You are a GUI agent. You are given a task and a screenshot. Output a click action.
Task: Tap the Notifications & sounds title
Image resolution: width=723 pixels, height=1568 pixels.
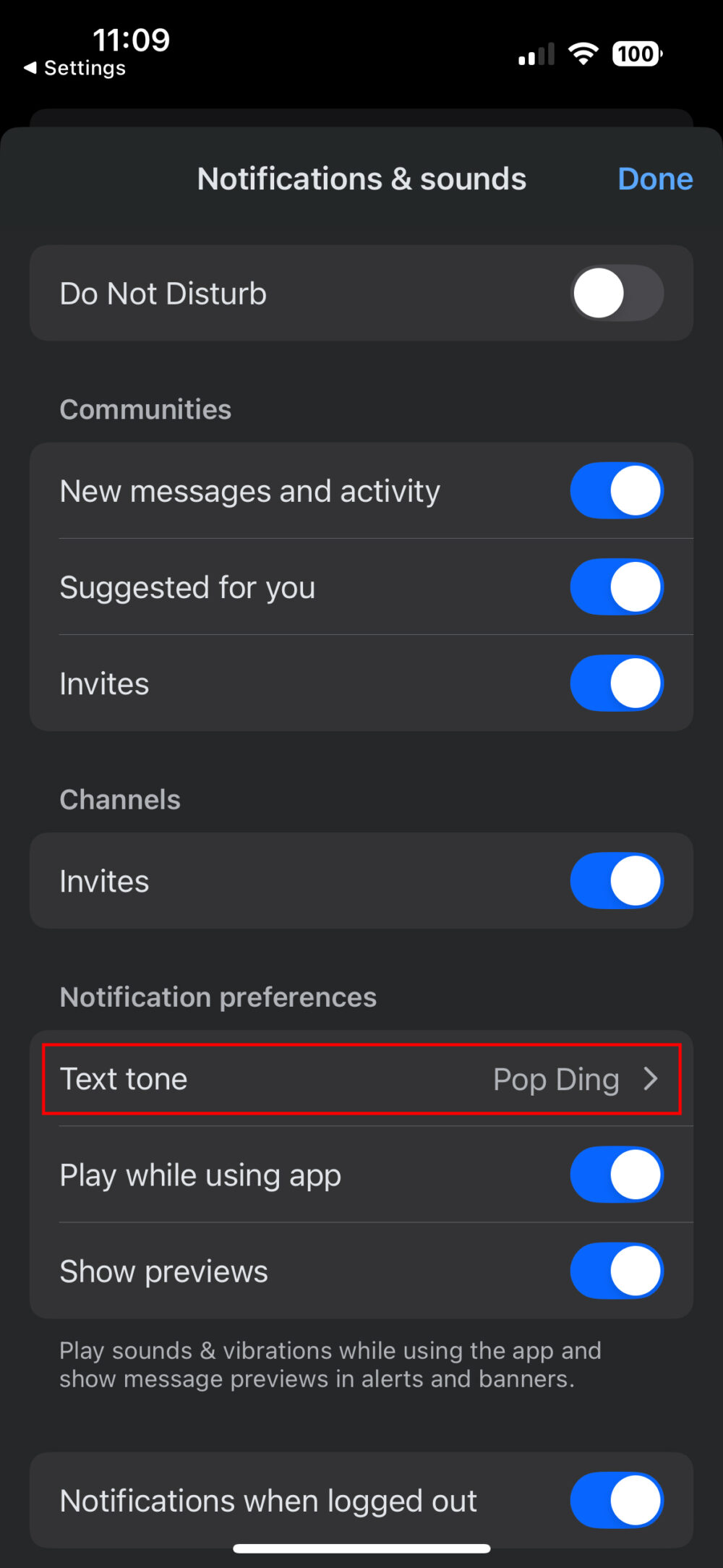[361, 179]
